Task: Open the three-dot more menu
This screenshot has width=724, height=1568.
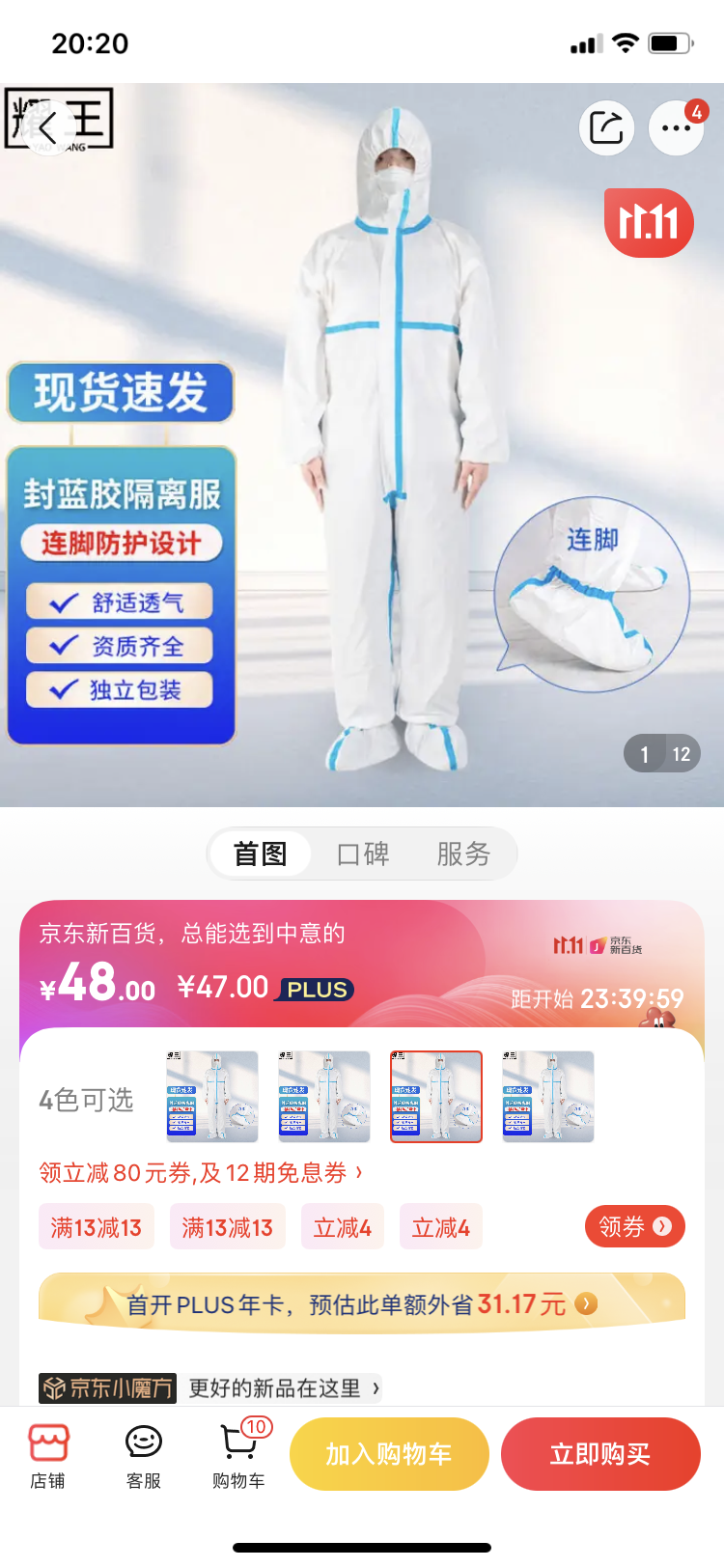Action: click(x=676, y=127)
